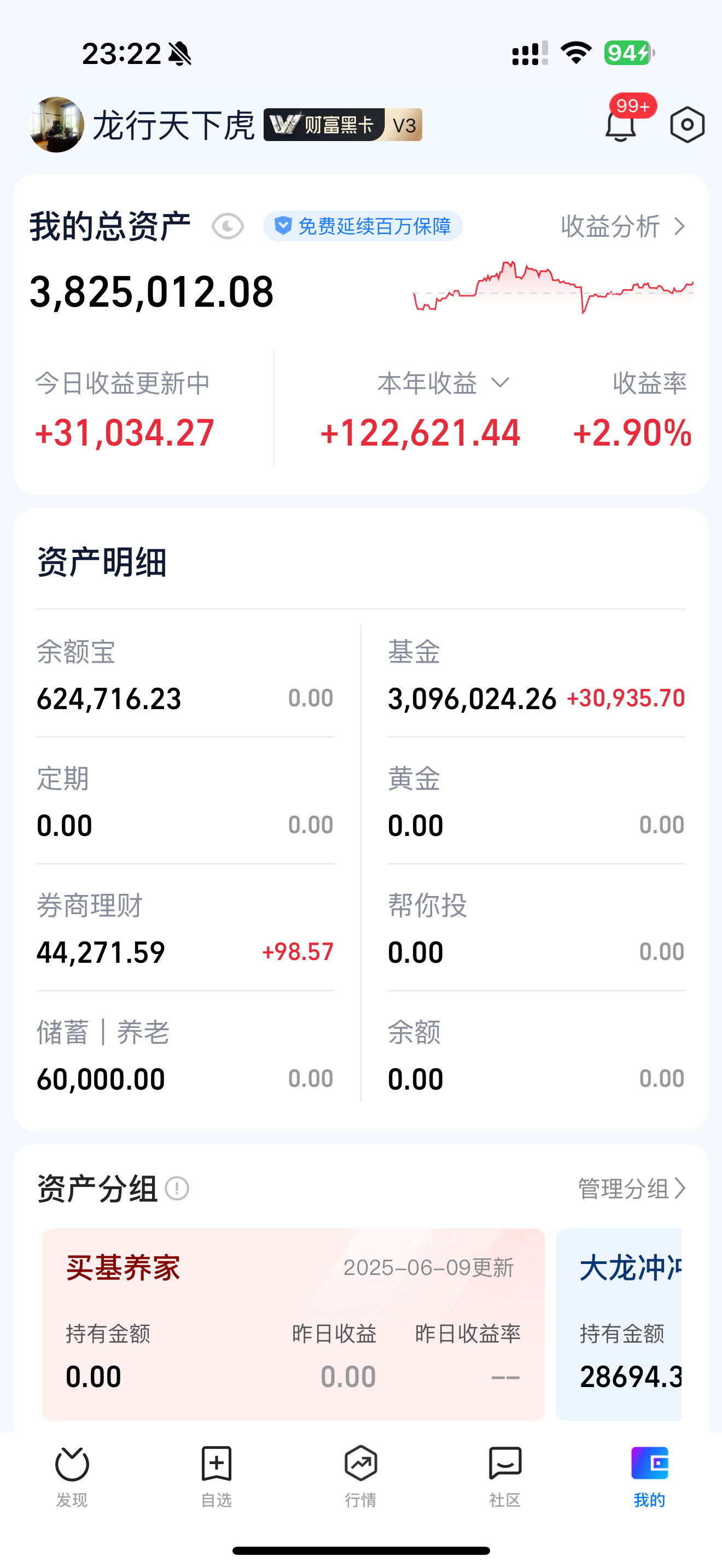Screen dimensions: 722x1568
Task: Open the 黄金 gold entry
Action: (535, 802)
